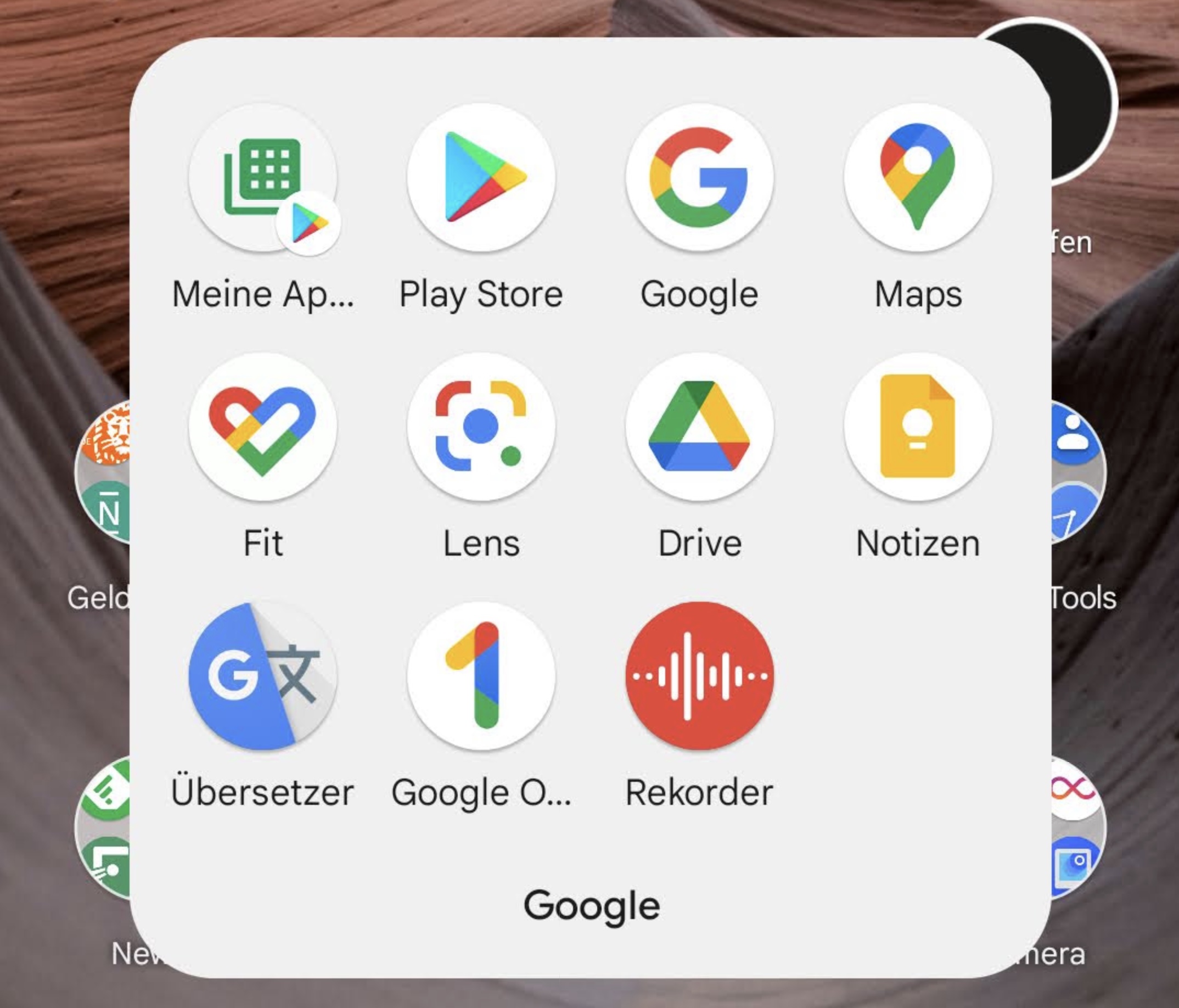Image resolution: width=1179 pixels, height=1008 pixels.
Task: Launch Google Maps
Action: coord(918,177)
